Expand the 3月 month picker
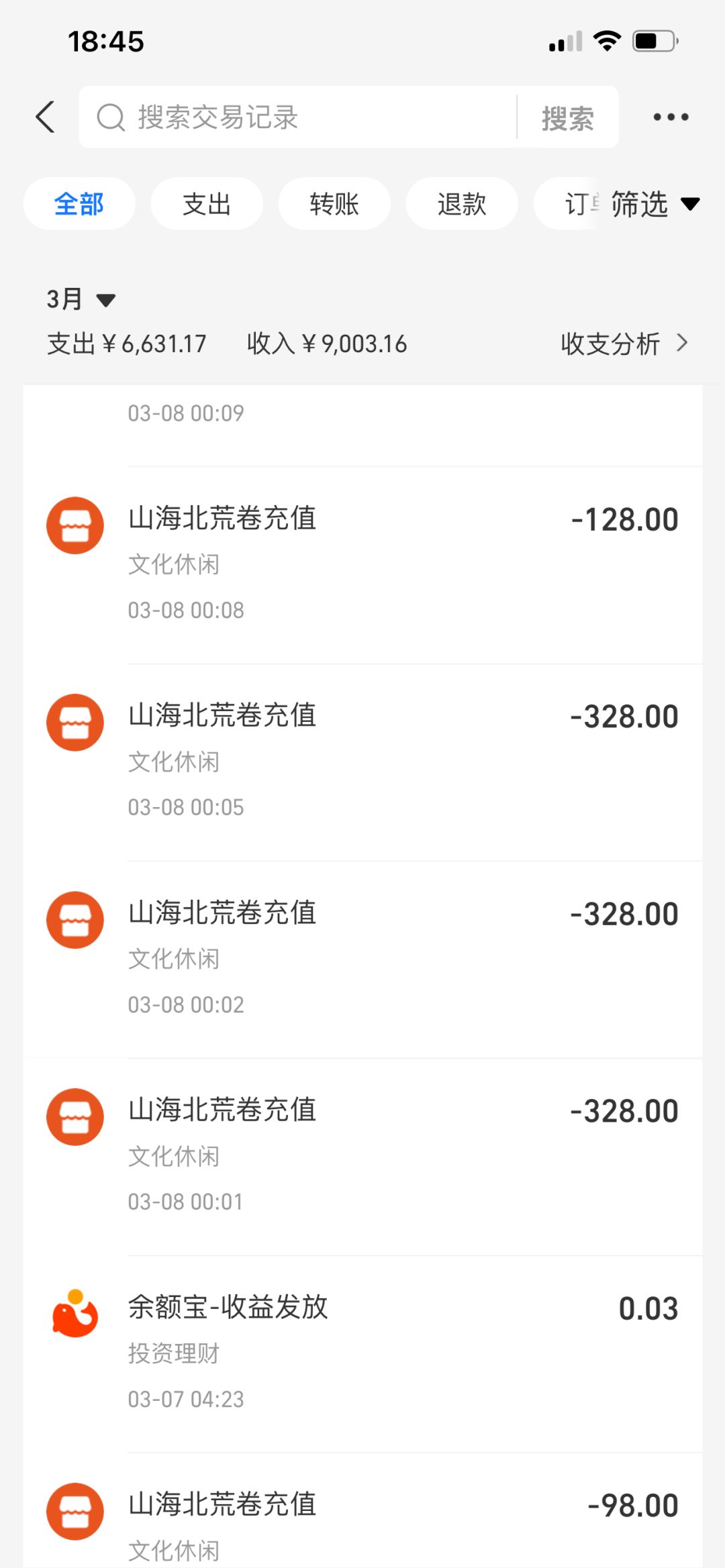The width and height of the screenshot is (725, 1568). 81,299
